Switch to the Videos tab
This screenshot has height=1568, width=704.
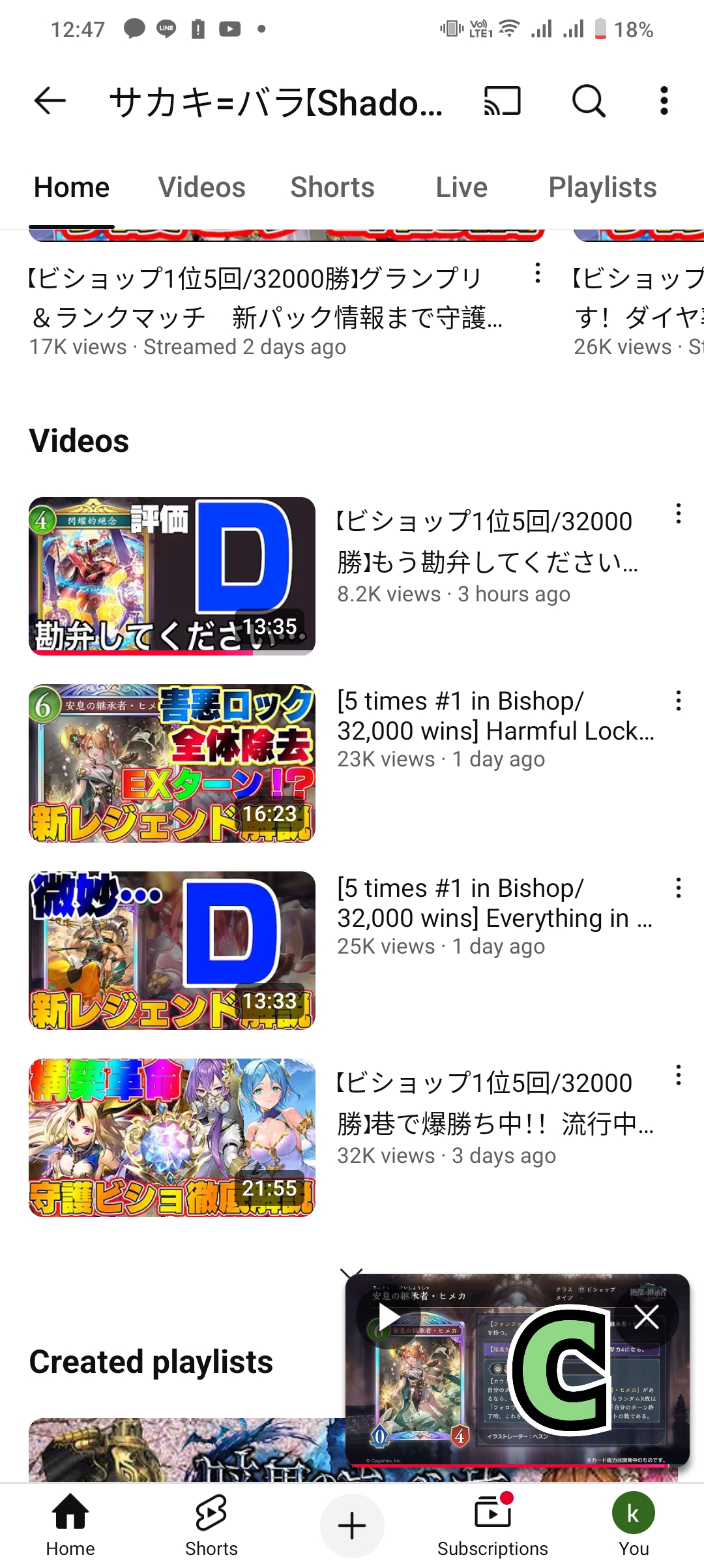(x=202, y=188)
